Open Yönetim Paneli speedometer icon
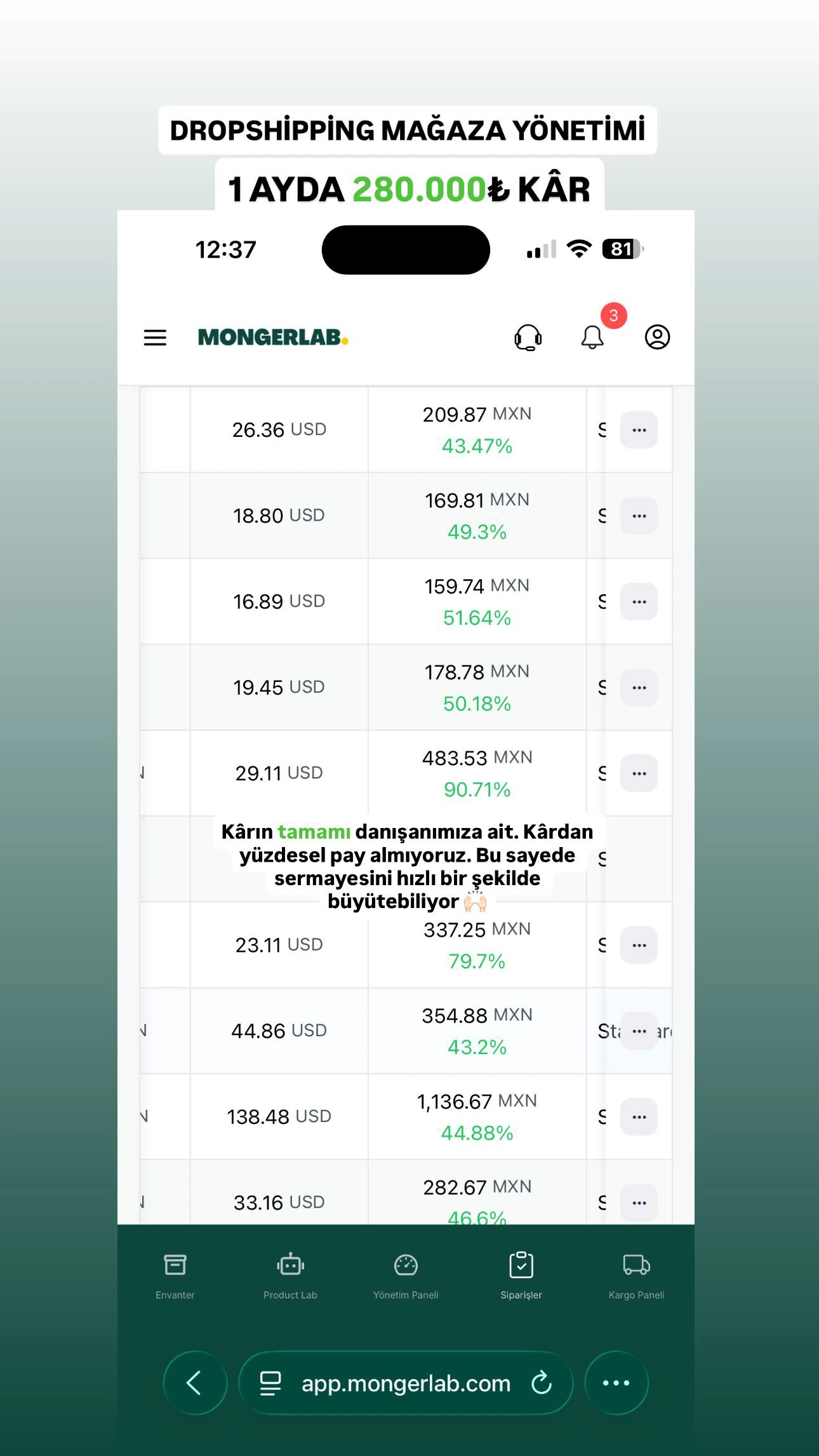This screenshot has width=819, height=1456. (x=406, y=1265)
